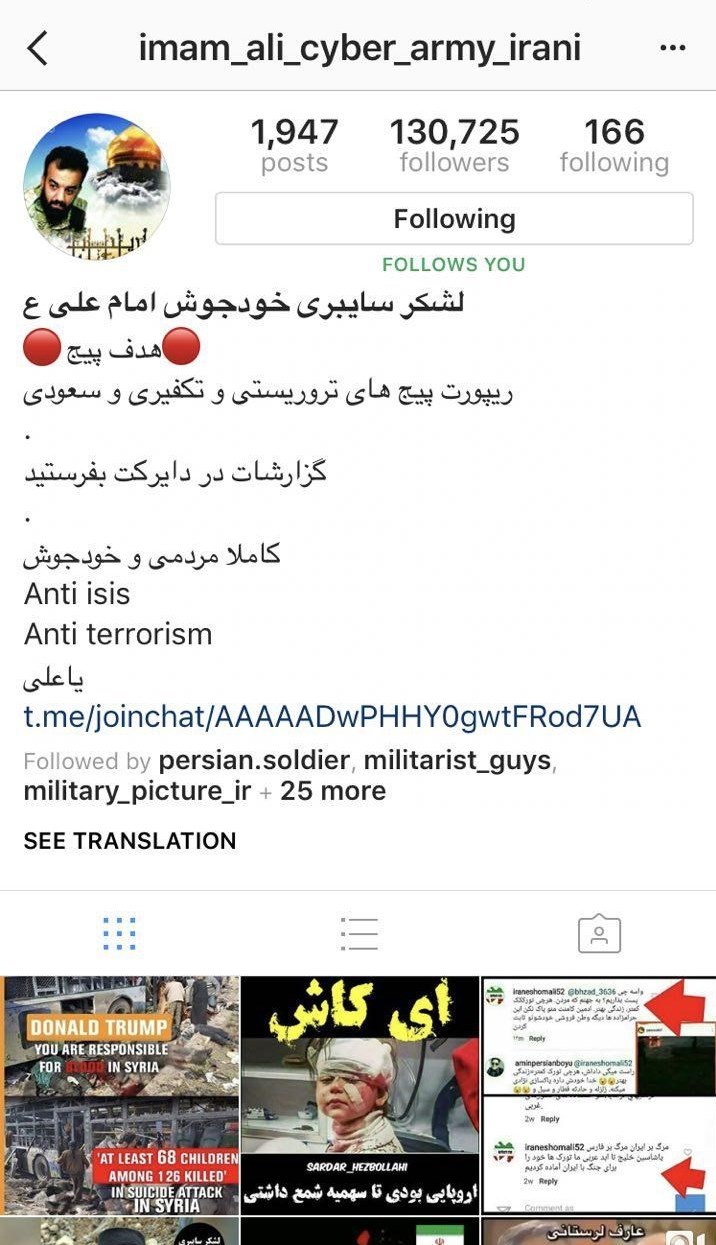
Task: View the 166 following list
Action: point(614,146)
